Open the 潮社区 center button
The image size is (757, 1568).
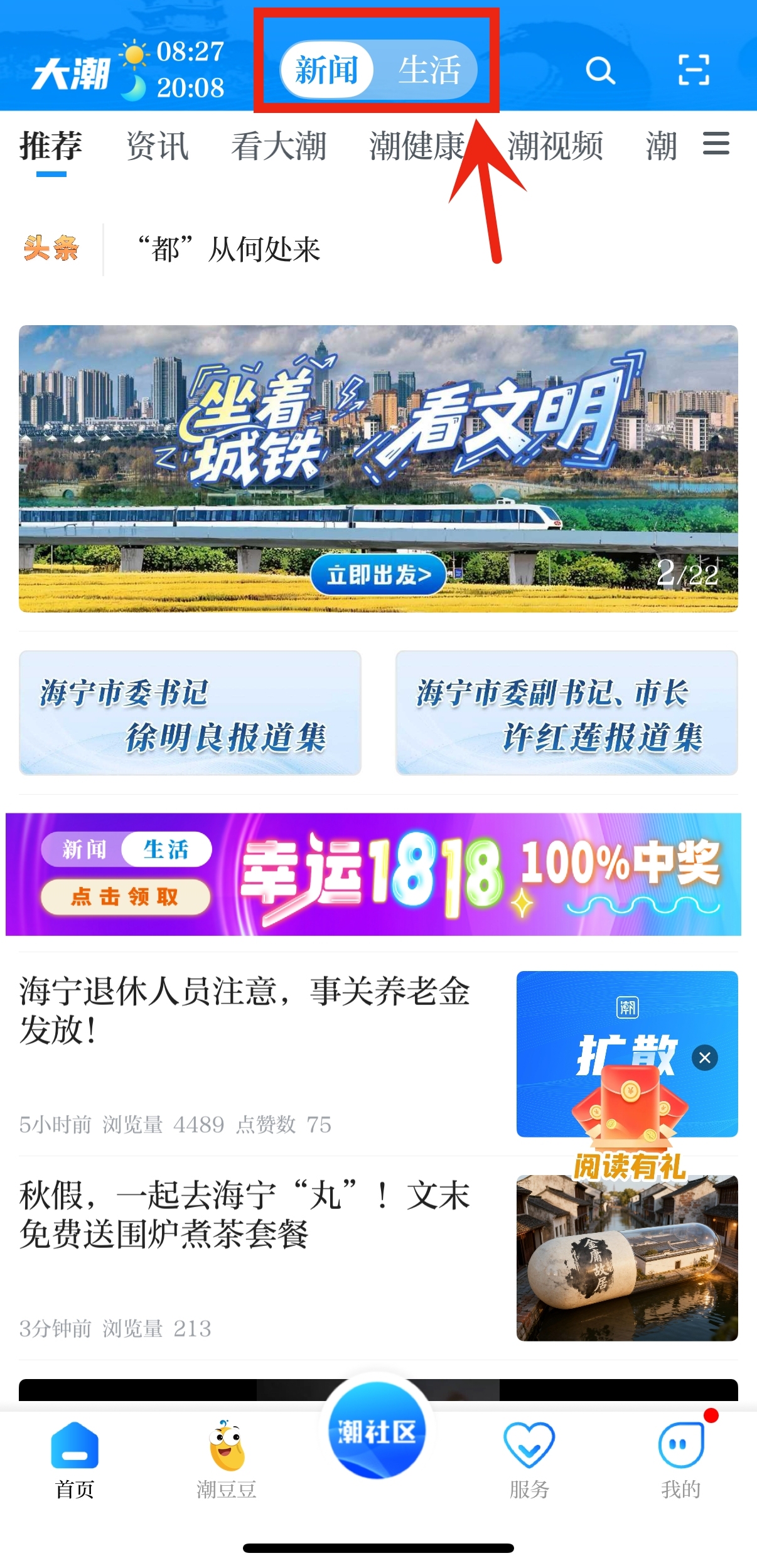click(377, 1431)
